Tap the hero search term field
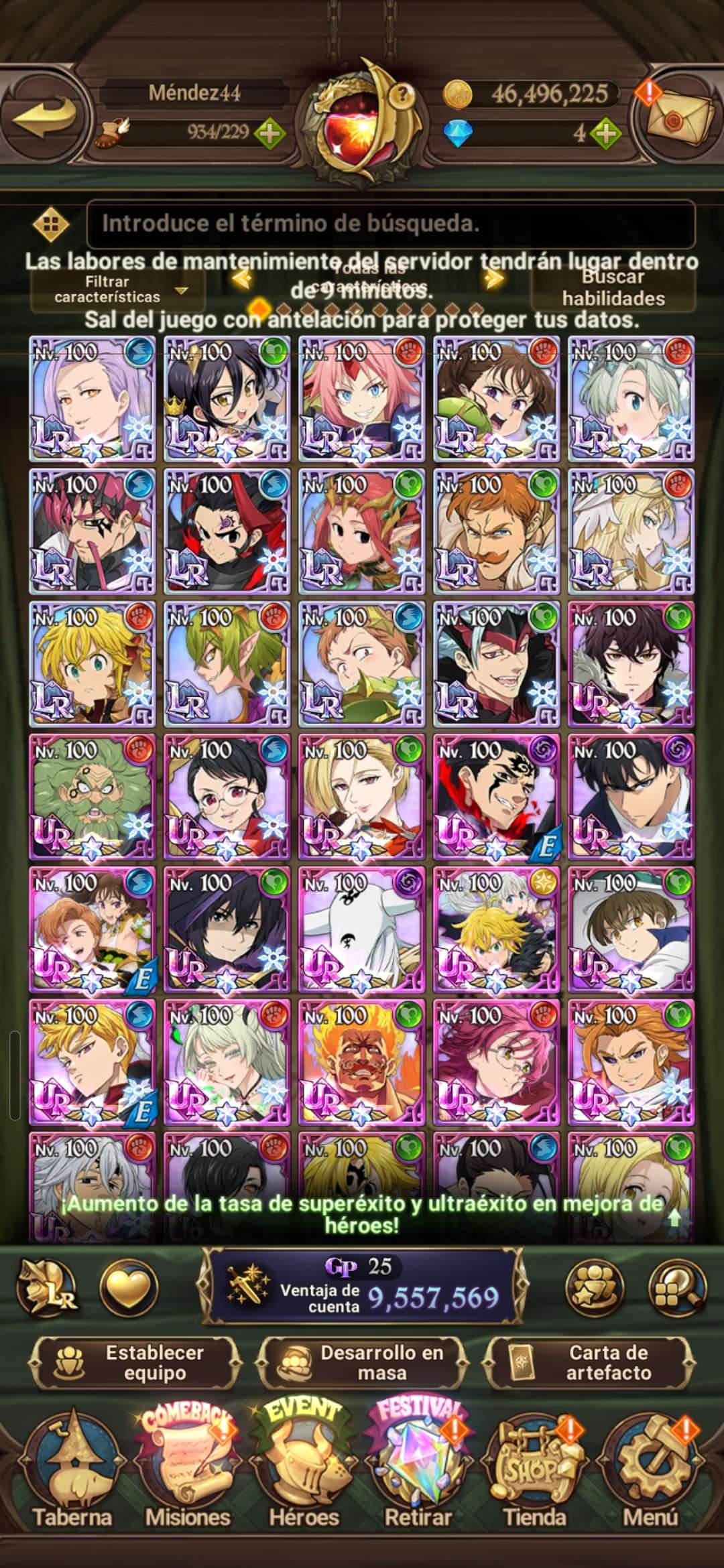 [390, 224]
